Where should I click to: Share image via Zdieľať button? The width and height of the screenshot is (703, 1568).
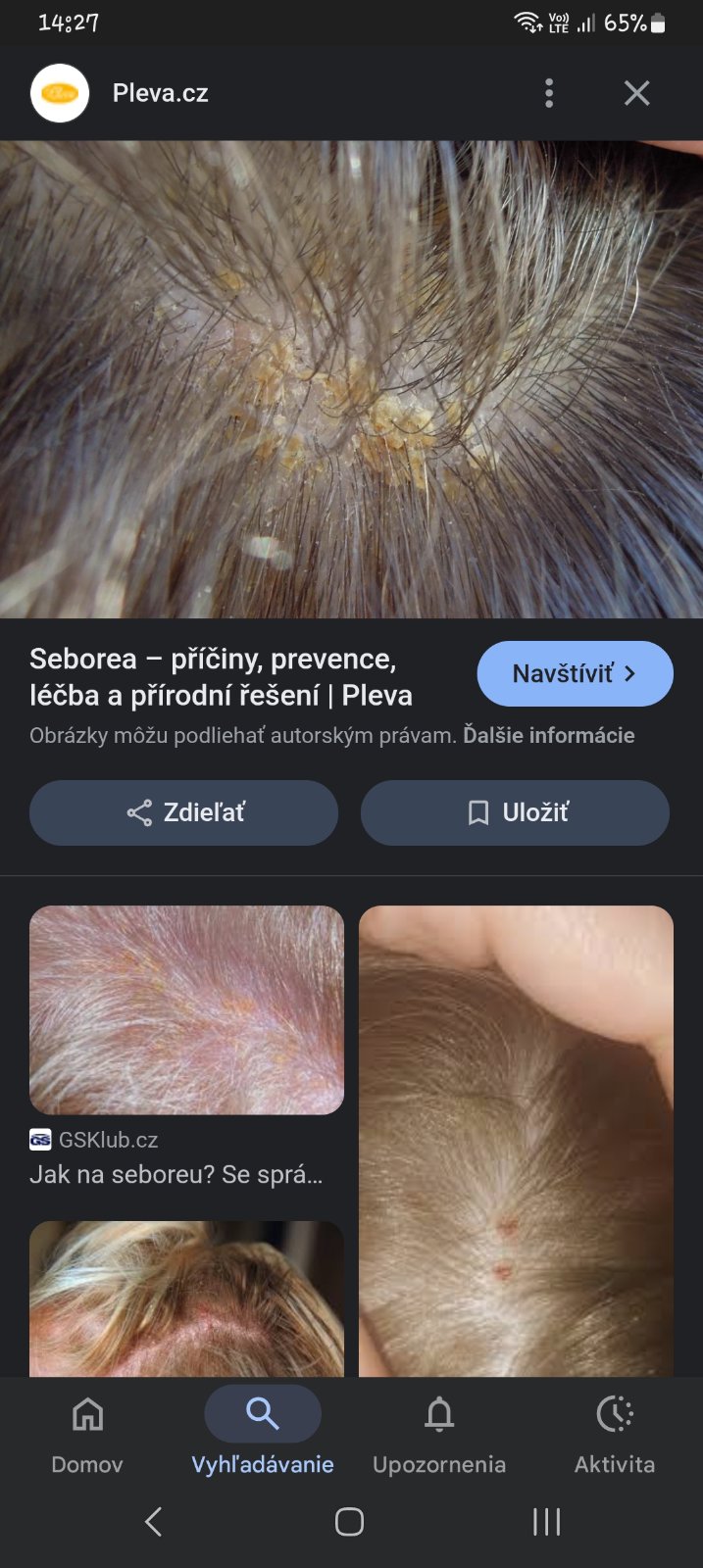point(184,812)
